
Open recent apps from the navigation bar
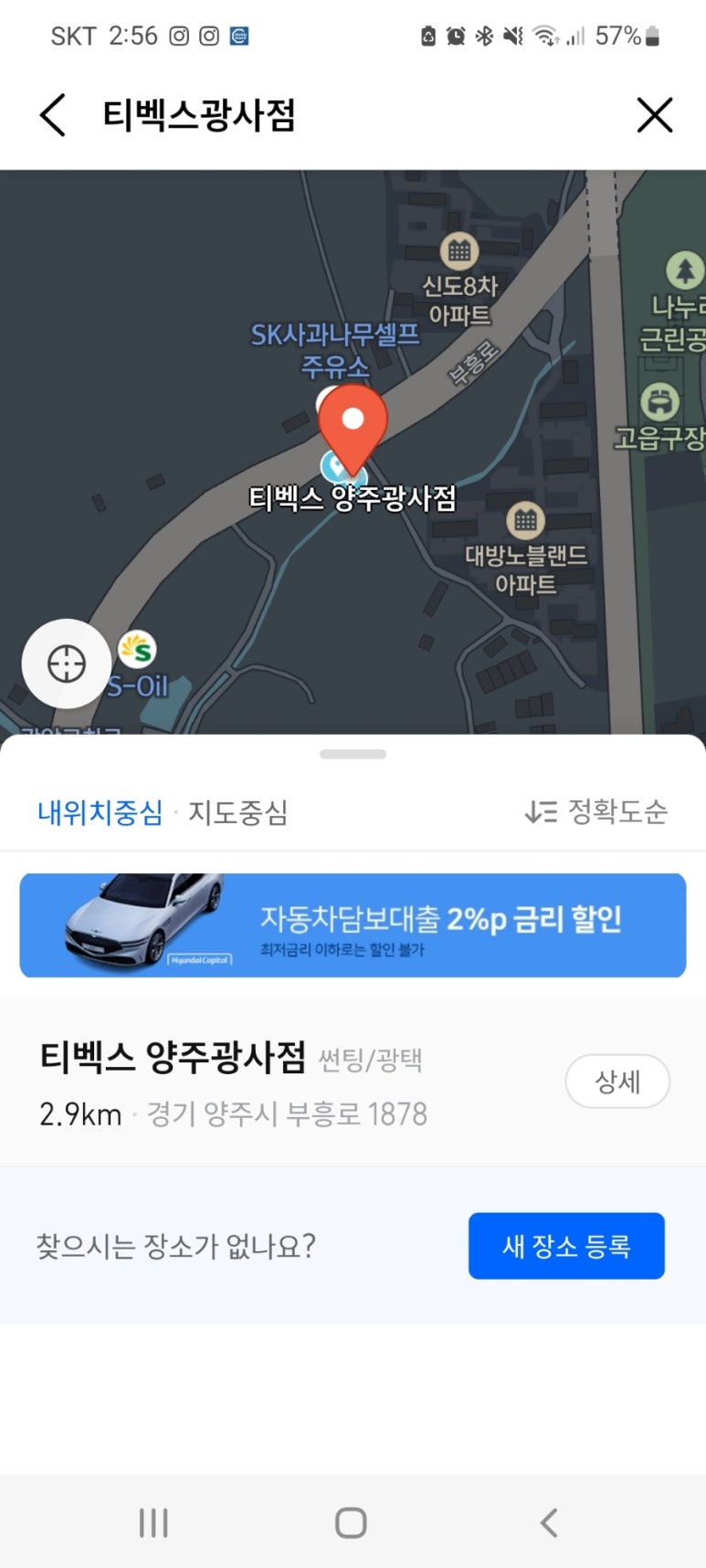(153, 1522)
